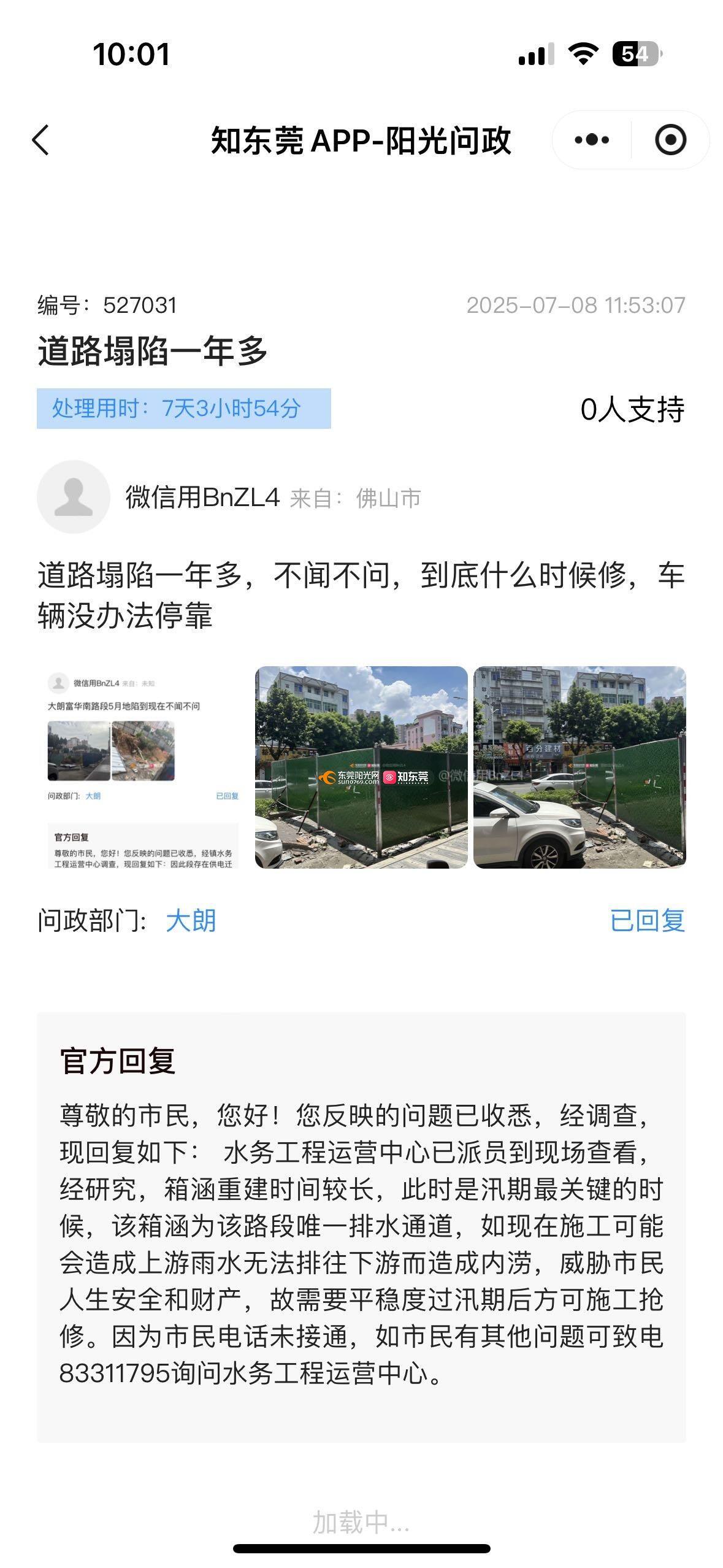Open the 大朗 department link
Image resolution: width=723 pixels, height=1568 pixels.
191,921
